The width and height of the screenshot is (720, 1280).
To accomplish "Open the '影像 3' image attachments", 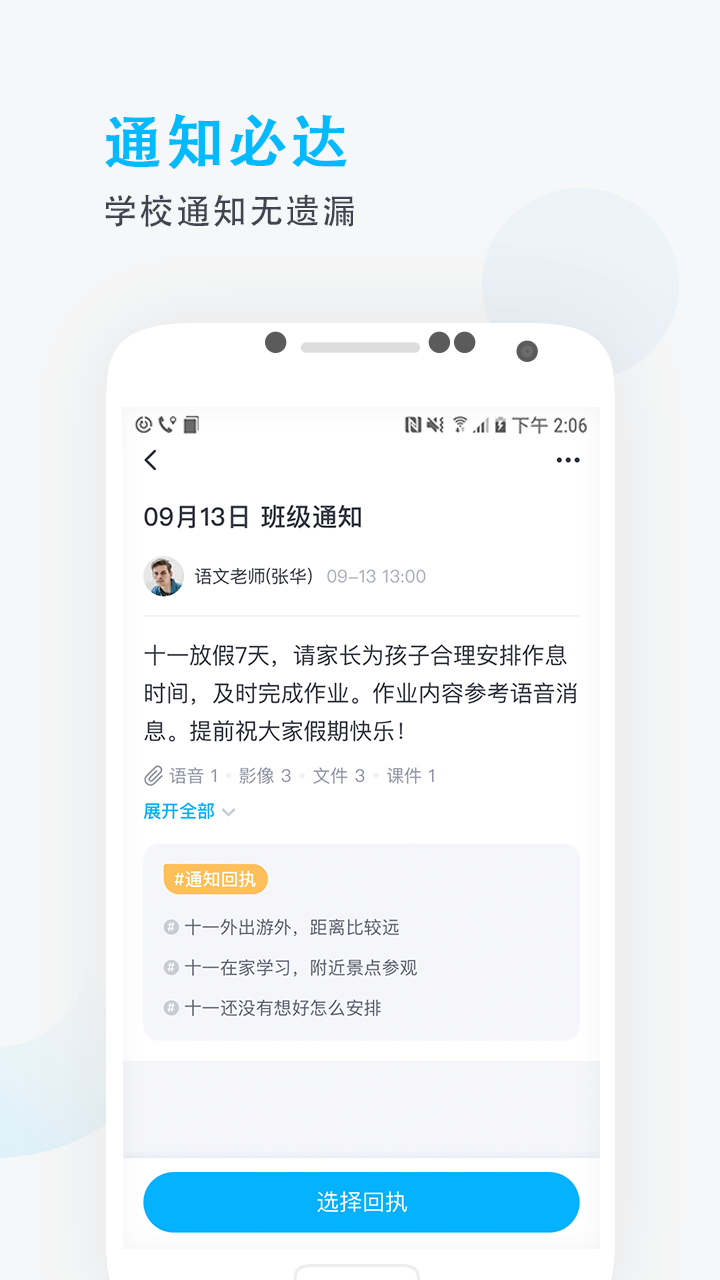I will (x=265, y=775).
